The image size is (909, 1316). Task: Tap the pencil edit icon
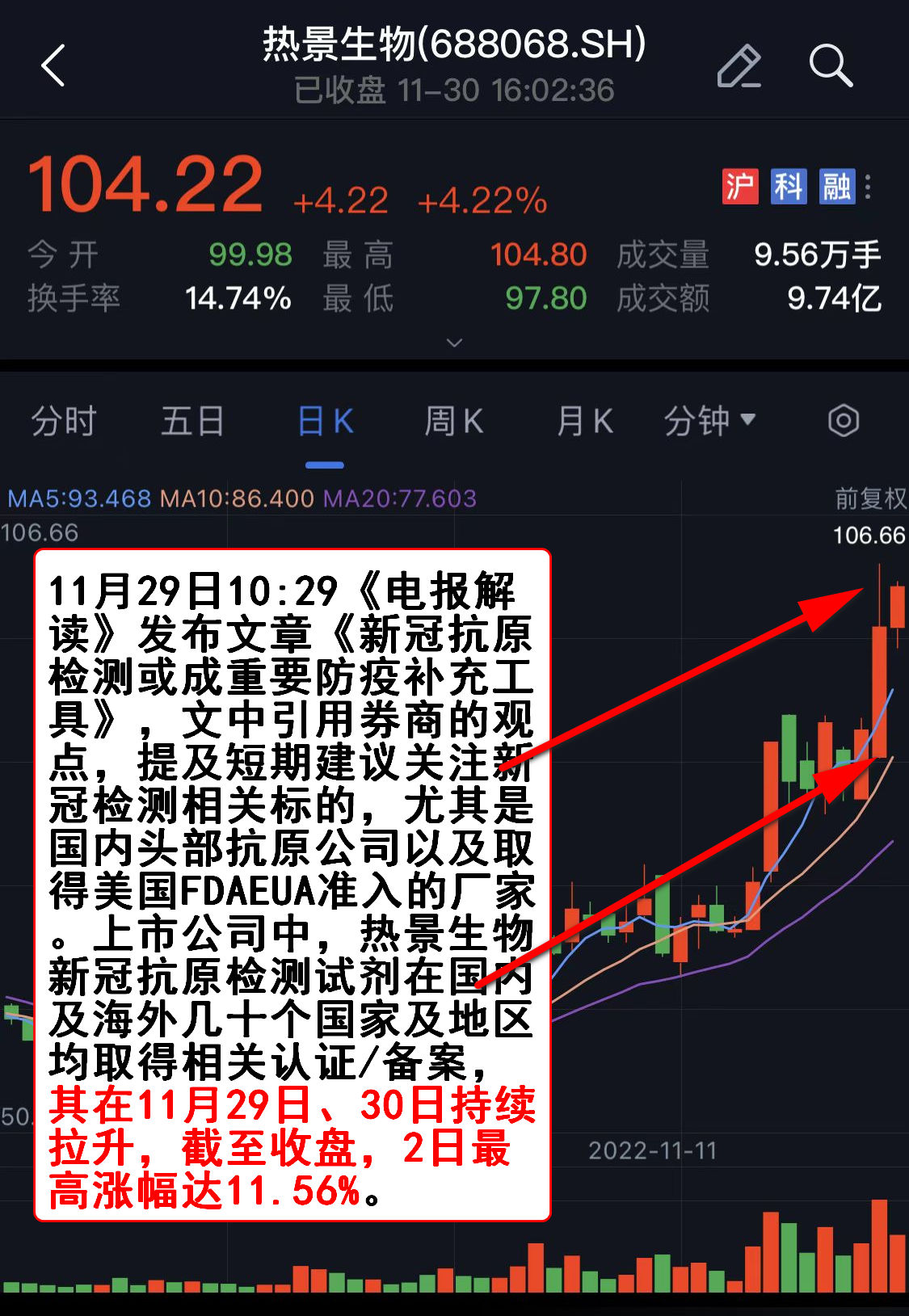(739, 65)
